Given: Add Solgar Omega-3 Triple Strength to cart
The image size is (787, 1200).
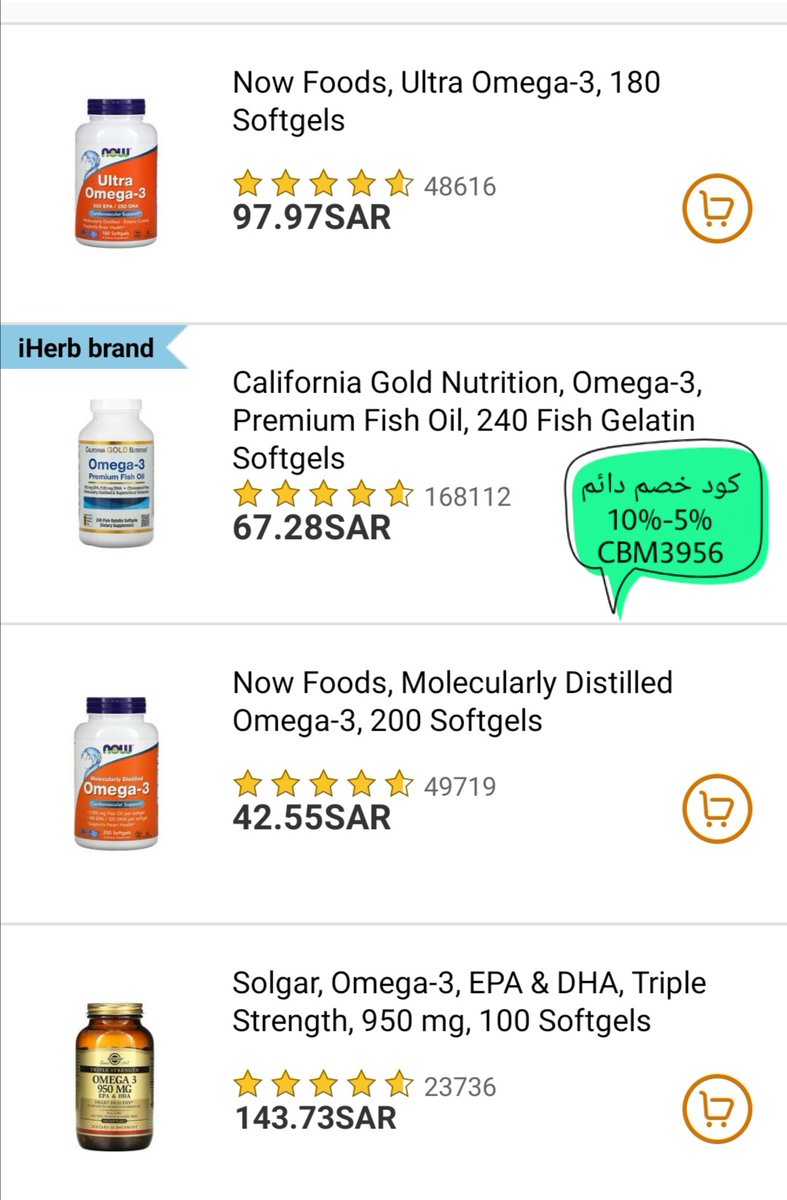Looking at the screenshot, I should (x=716, y=1108).
